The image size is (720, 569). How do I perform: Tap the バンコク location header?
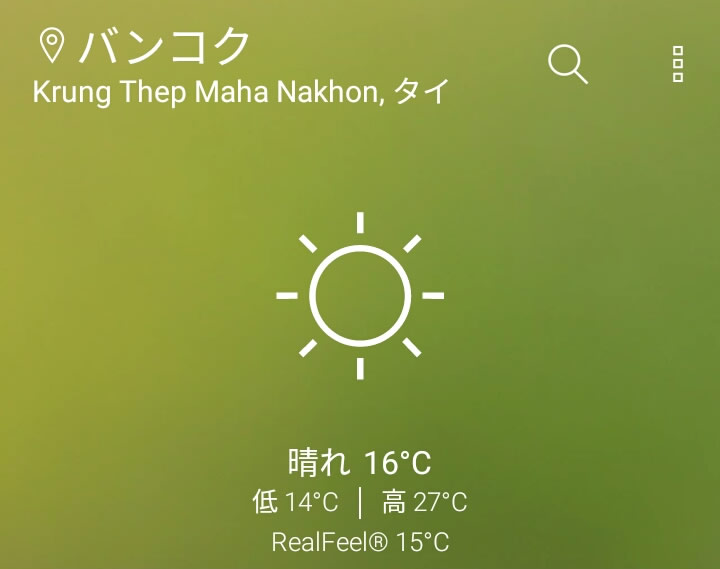(x=165, y=46)
